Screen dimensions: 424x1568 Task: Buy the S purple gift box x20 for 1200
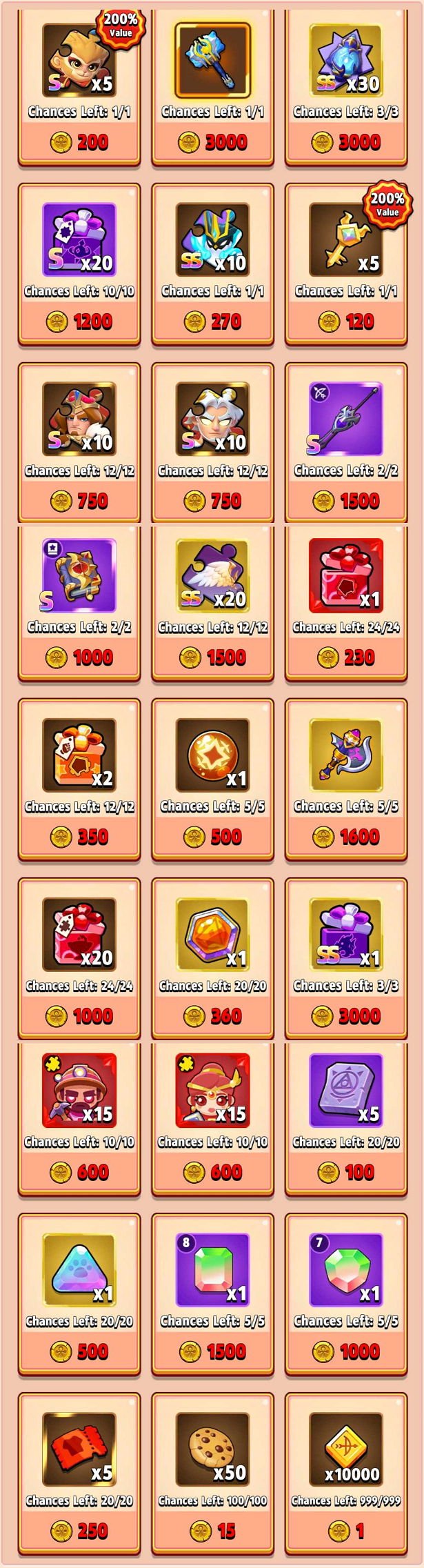(x=79, y=266)
